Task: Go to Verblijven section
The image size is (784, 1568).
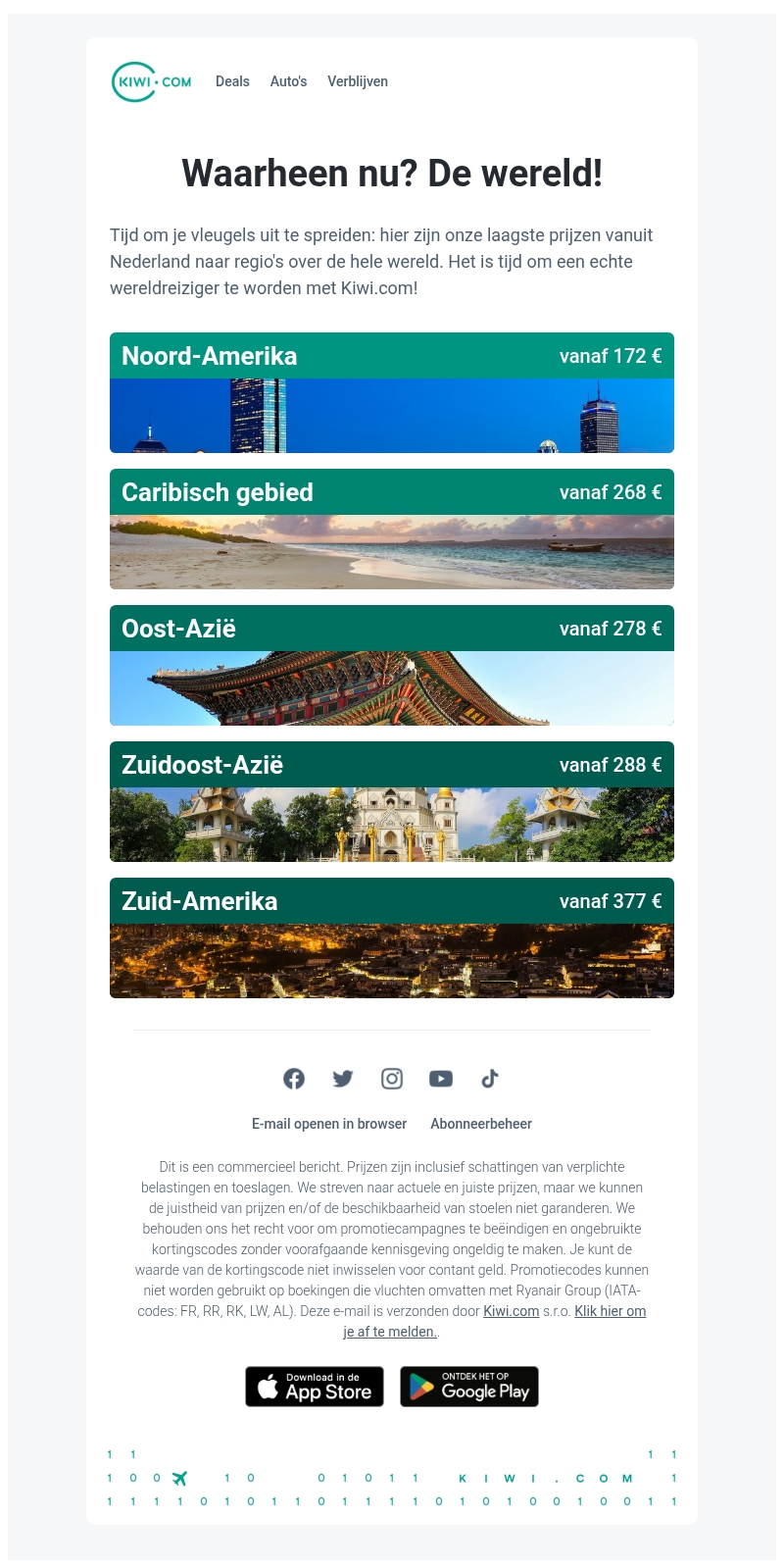Action: [358, 81]
